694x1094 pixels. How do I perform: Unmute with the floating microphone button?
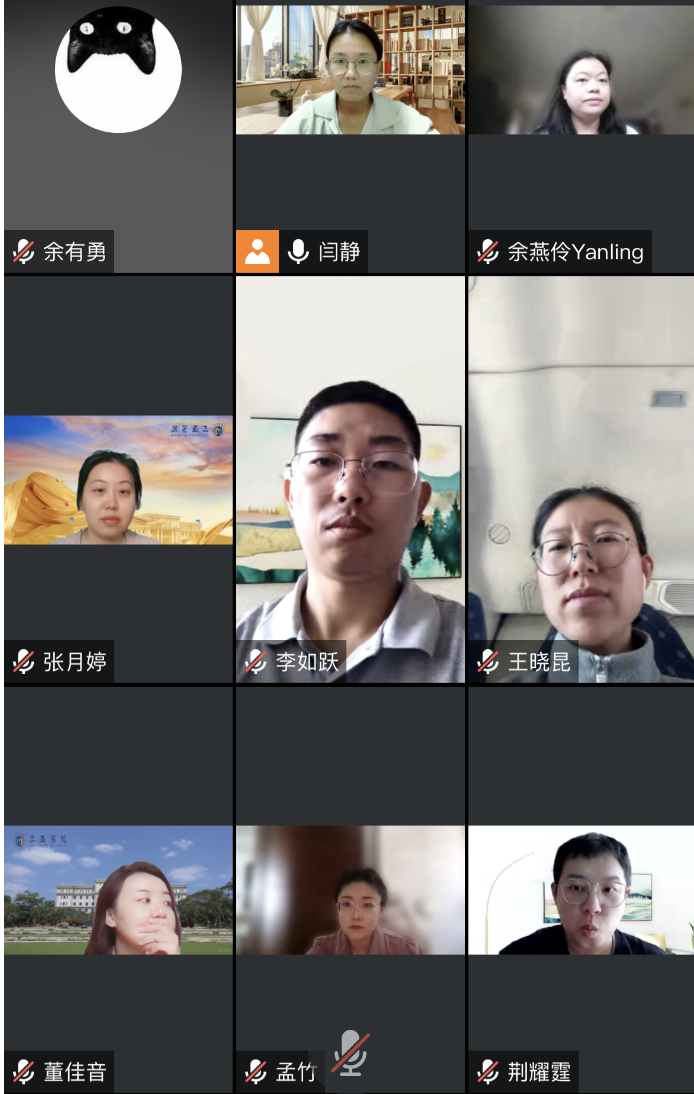(350, 1053)
